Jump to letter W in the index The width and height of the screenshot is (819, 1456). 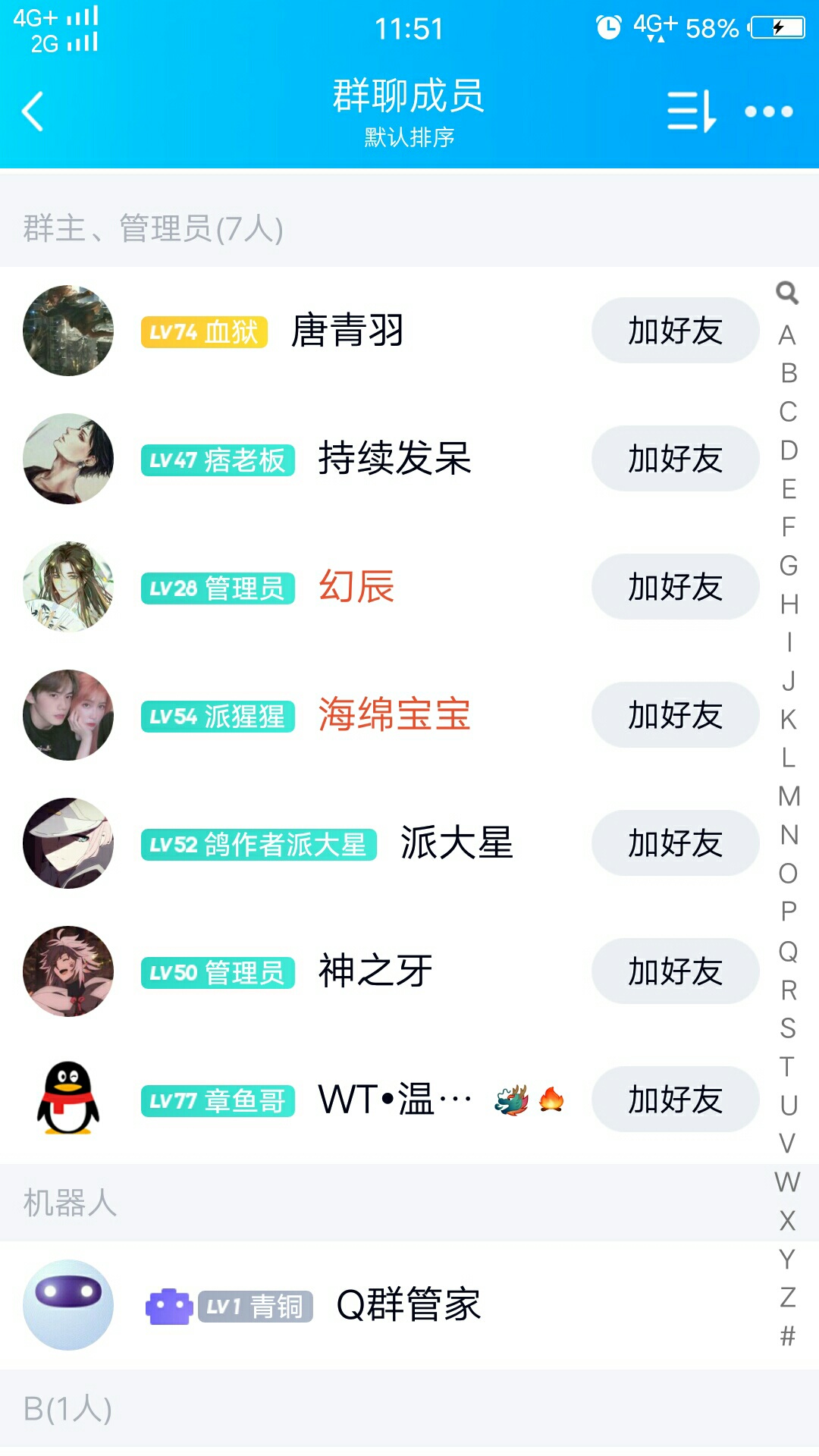(787, 1182)
